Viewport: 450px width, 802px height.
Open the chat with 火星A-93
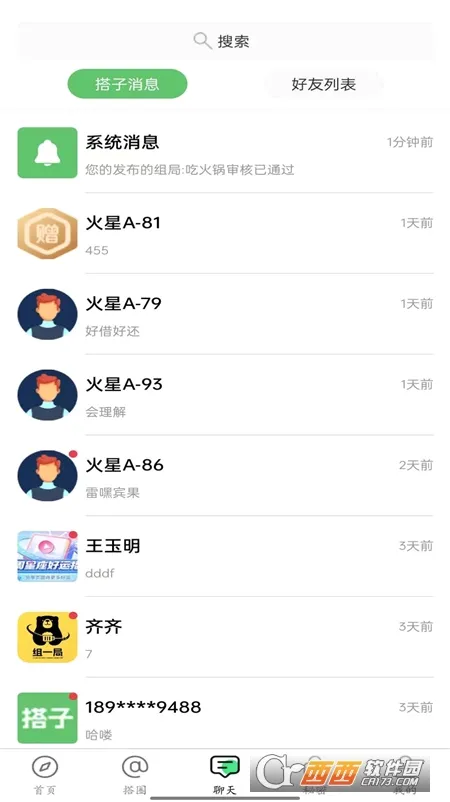[225, 395]
